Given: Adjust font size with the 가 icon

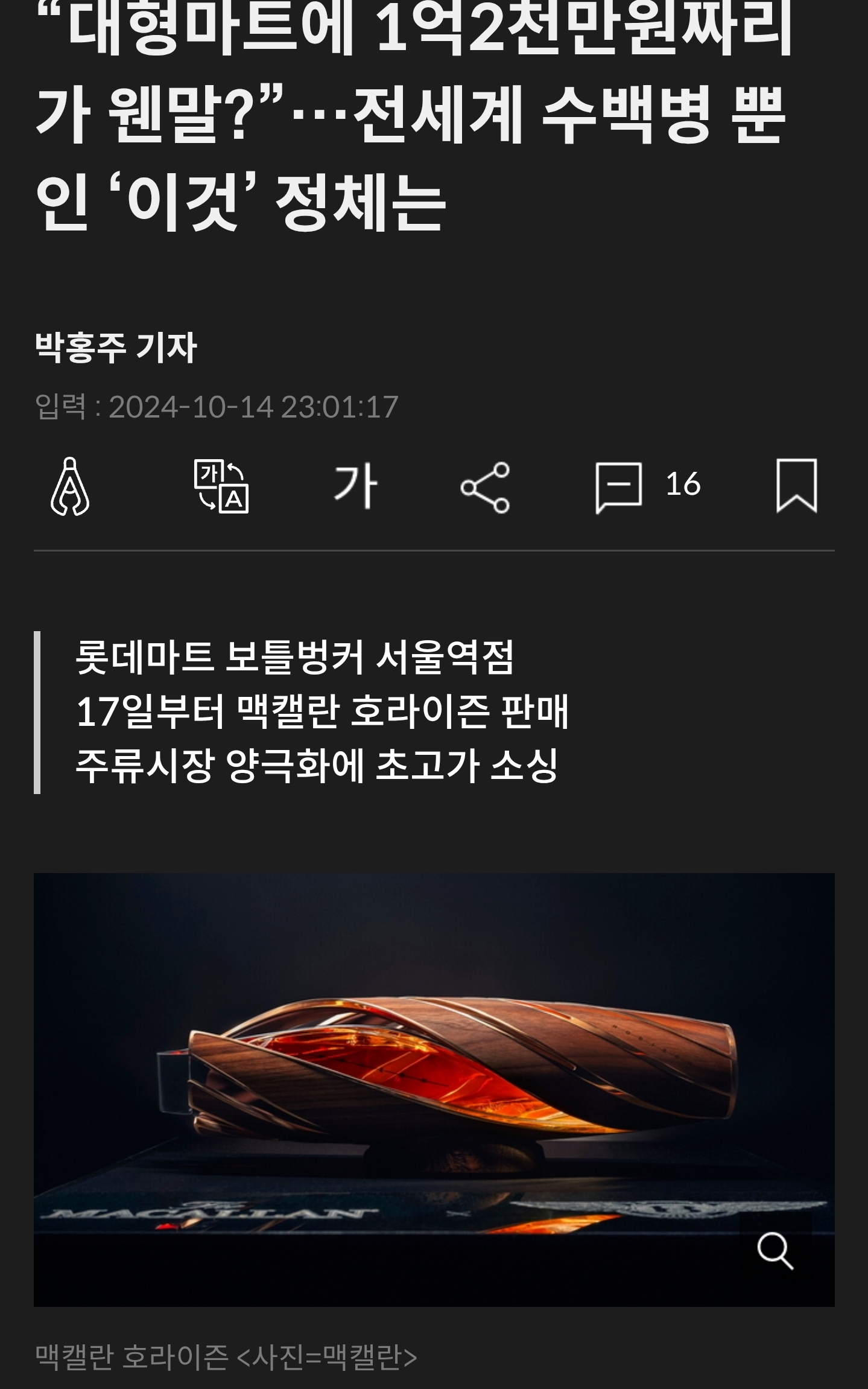Looking at the screenshot, I should coord(356,486).
